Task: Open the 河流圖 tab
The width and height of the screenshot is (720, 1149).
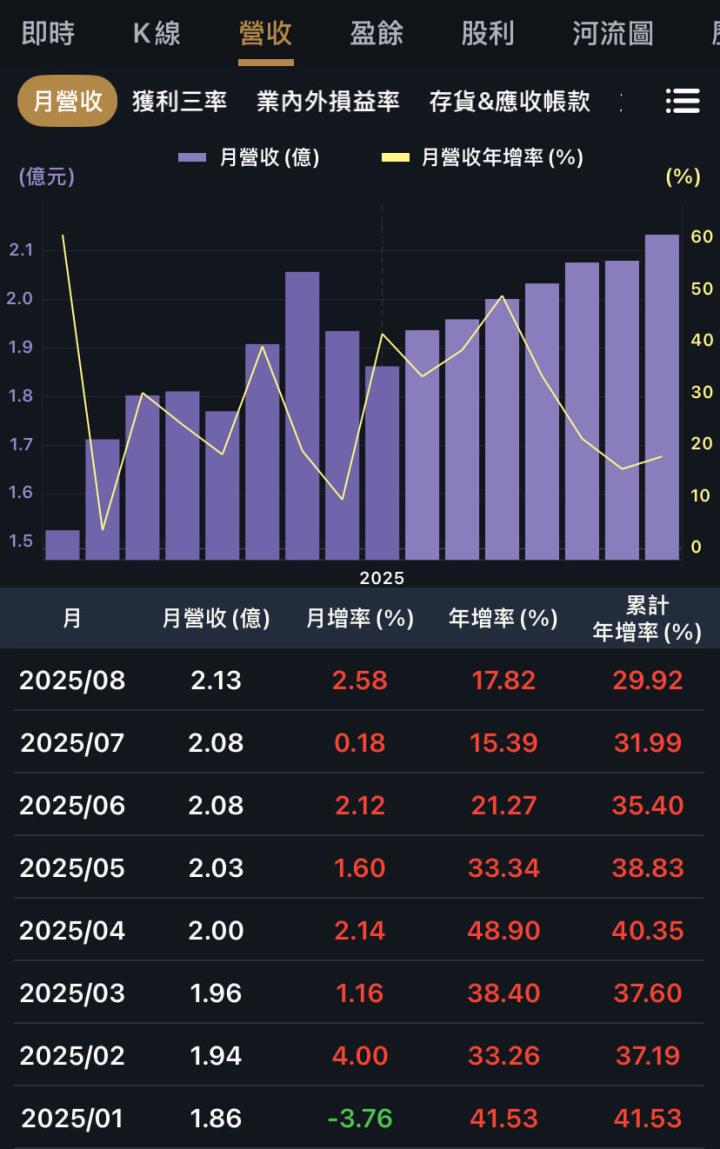Action: pyautogui.click(x=613, y=34)
